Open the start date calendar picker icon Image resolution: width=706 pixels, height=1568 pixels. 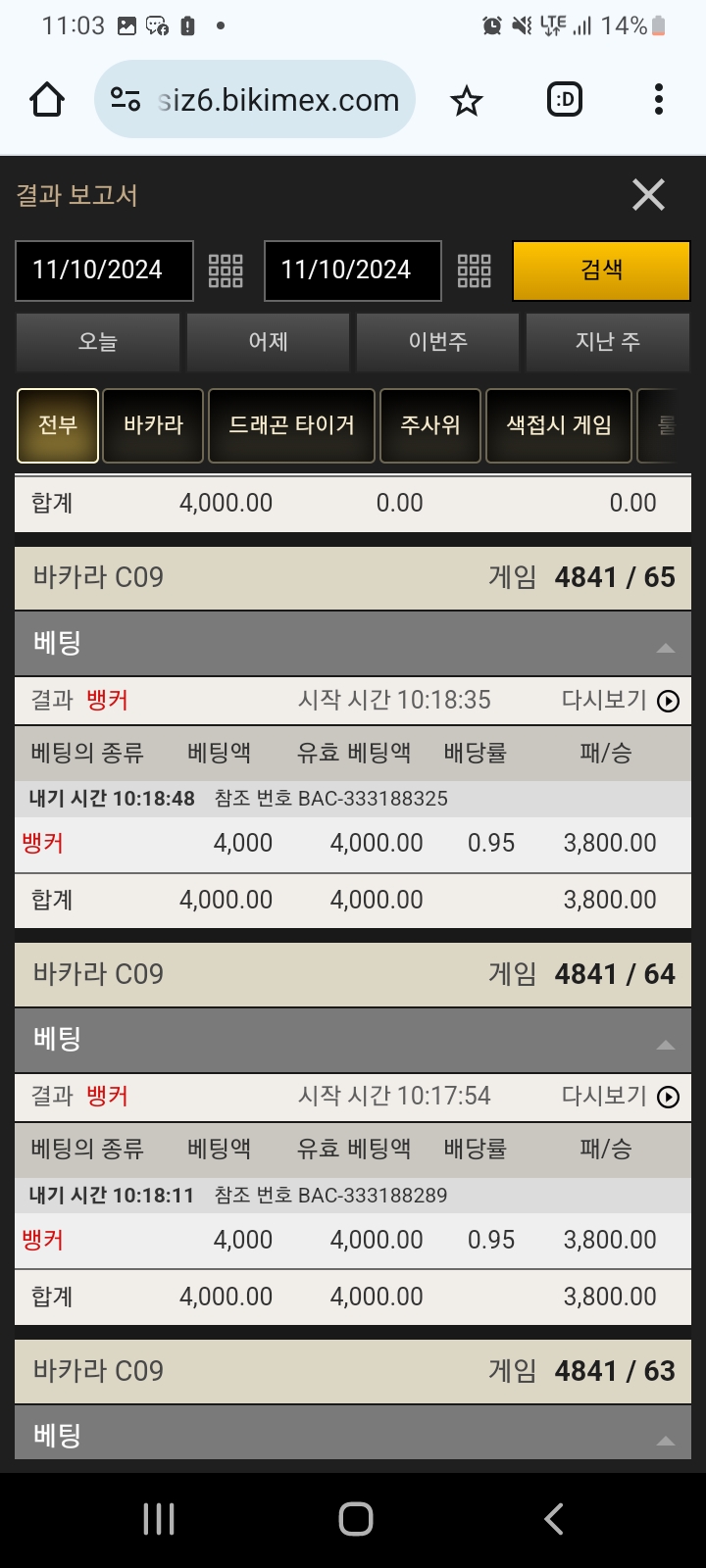click(x=226, y=270)
